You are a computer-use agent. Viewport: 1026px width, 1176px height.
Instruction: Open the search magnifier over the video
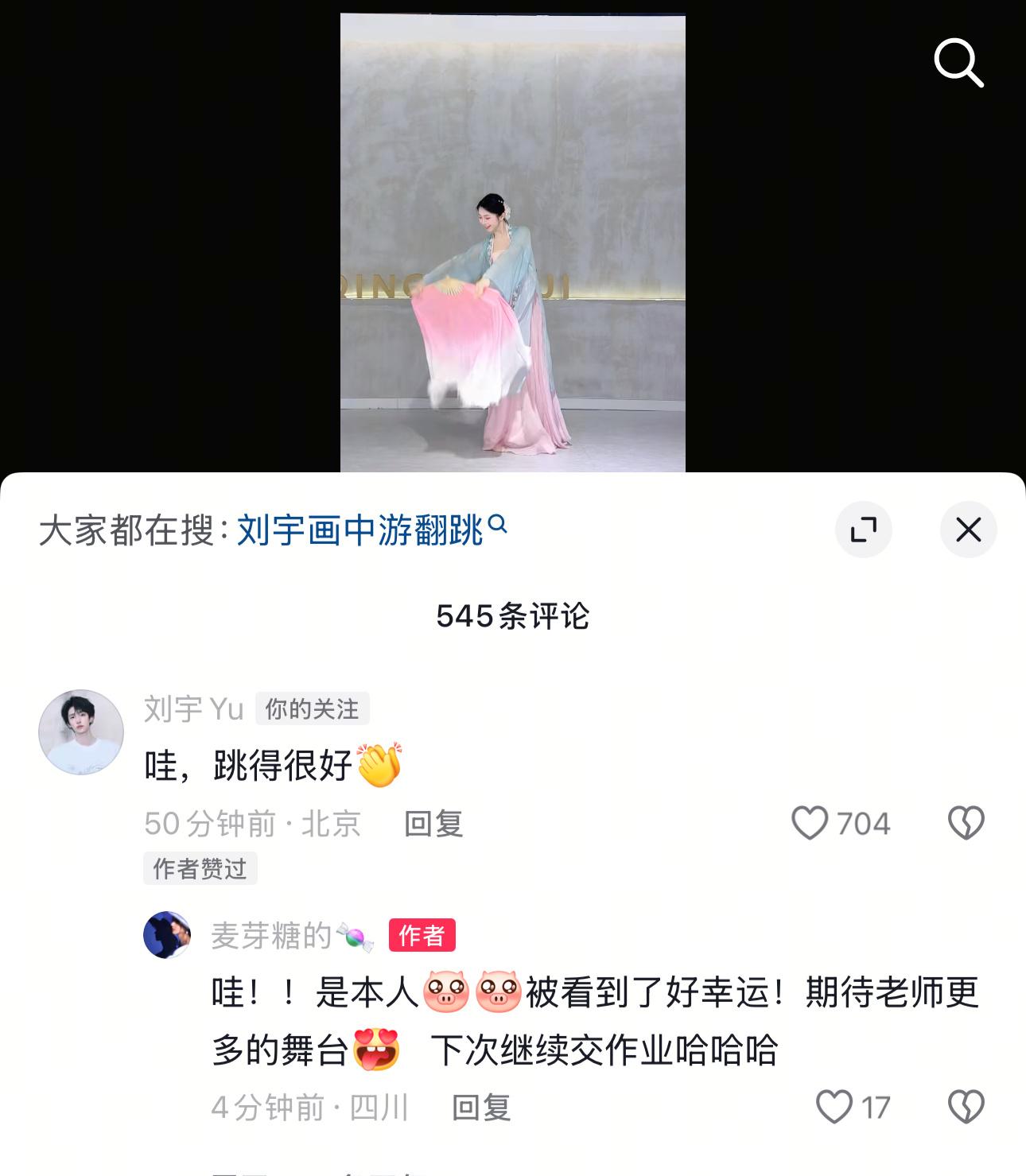[958, 63]
